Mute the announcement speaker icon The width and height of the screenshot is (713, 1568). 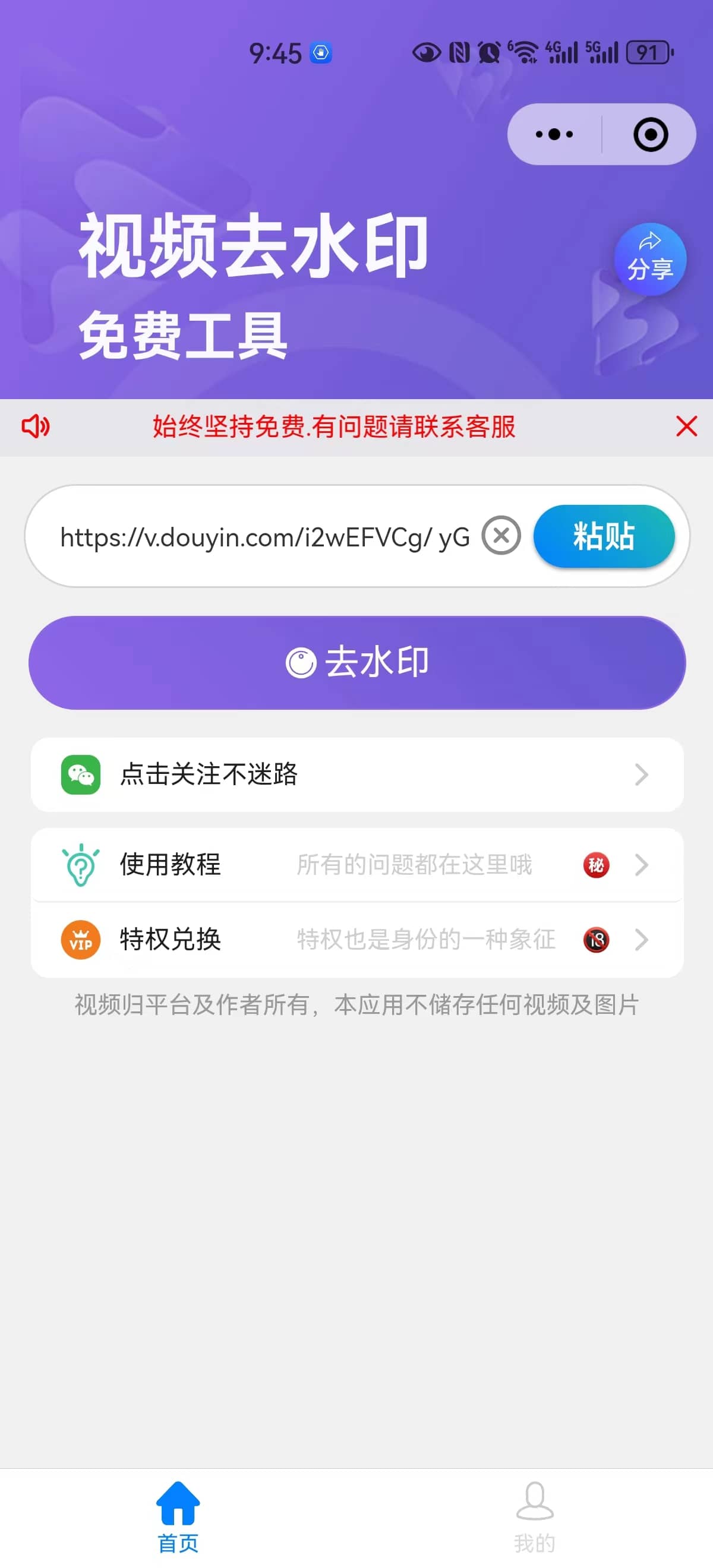[34, 427]
